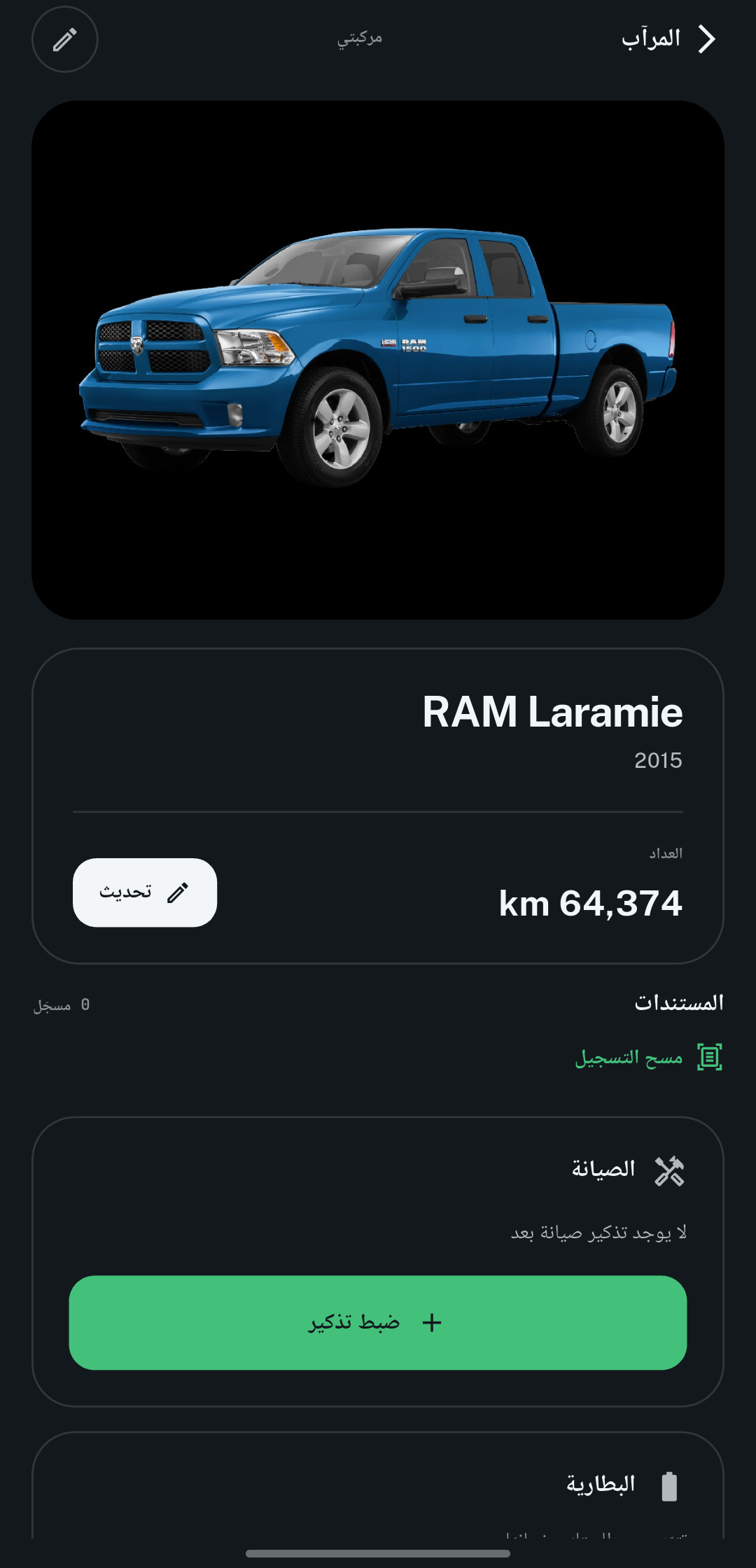Open مسح التسجيل registration scan
This screenshot has width=756, height=1568.
[x=648, y=1057]
